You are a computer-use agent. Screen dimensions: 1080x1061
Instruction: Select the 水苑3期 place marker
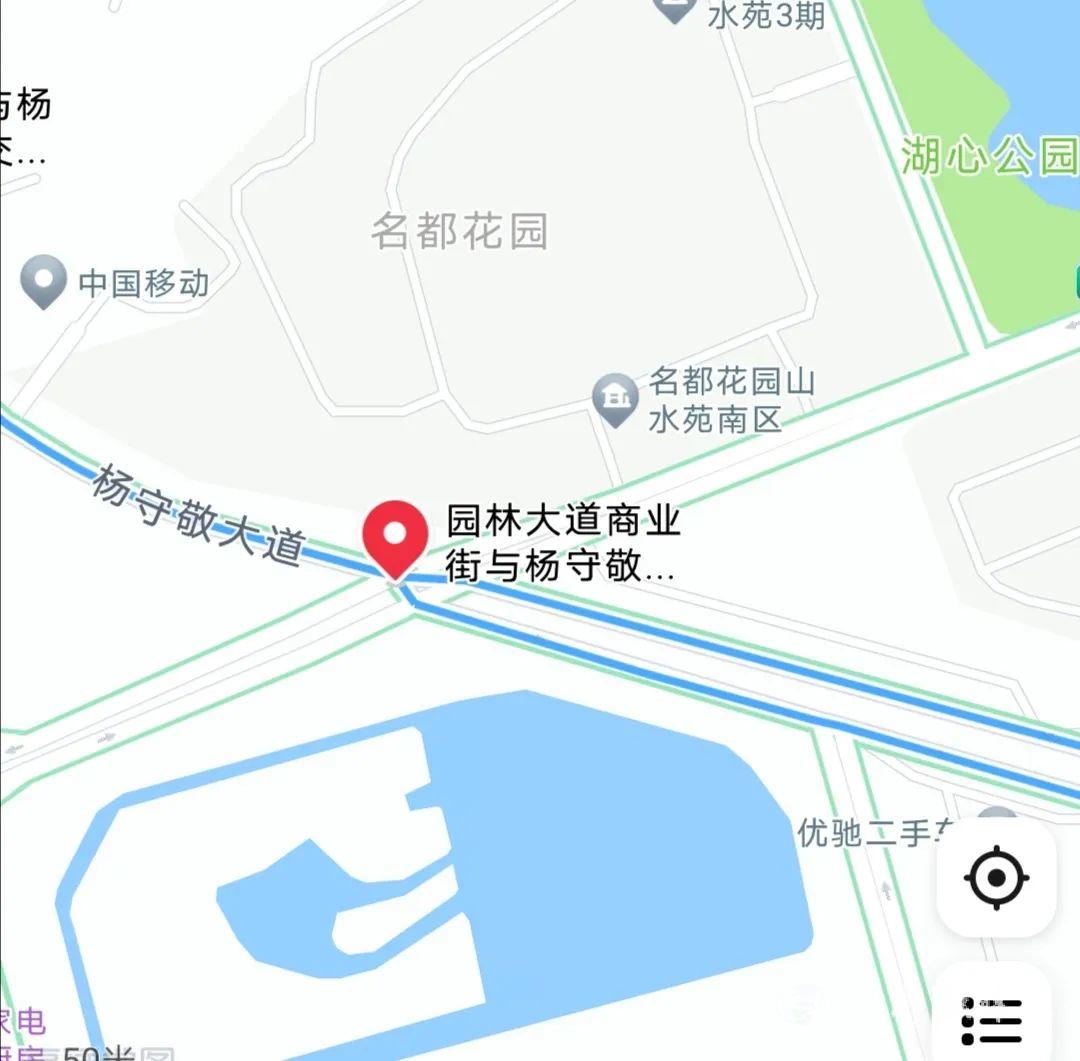pos(675,10)
